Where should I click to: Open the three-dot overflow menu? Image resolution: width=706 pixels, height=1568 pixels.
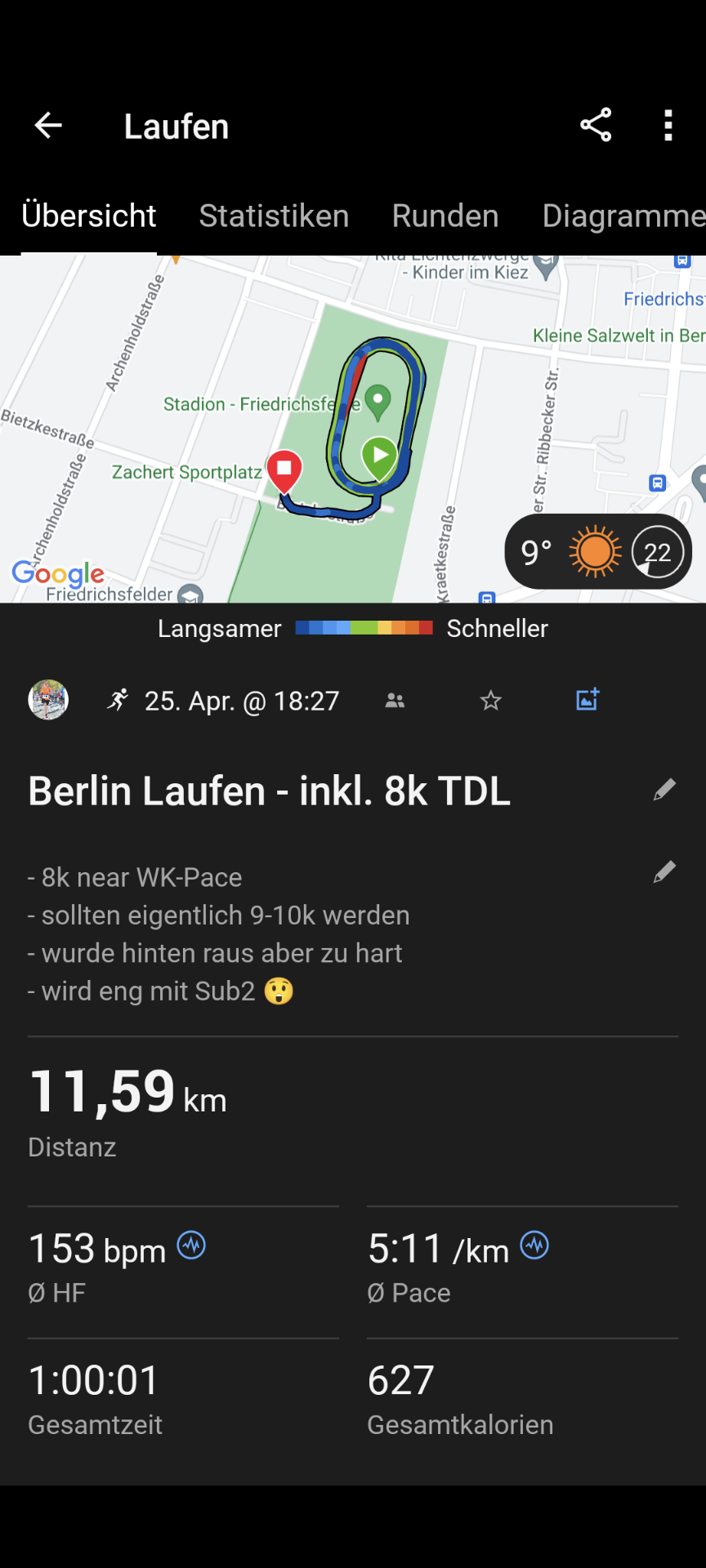coord(668,126)
